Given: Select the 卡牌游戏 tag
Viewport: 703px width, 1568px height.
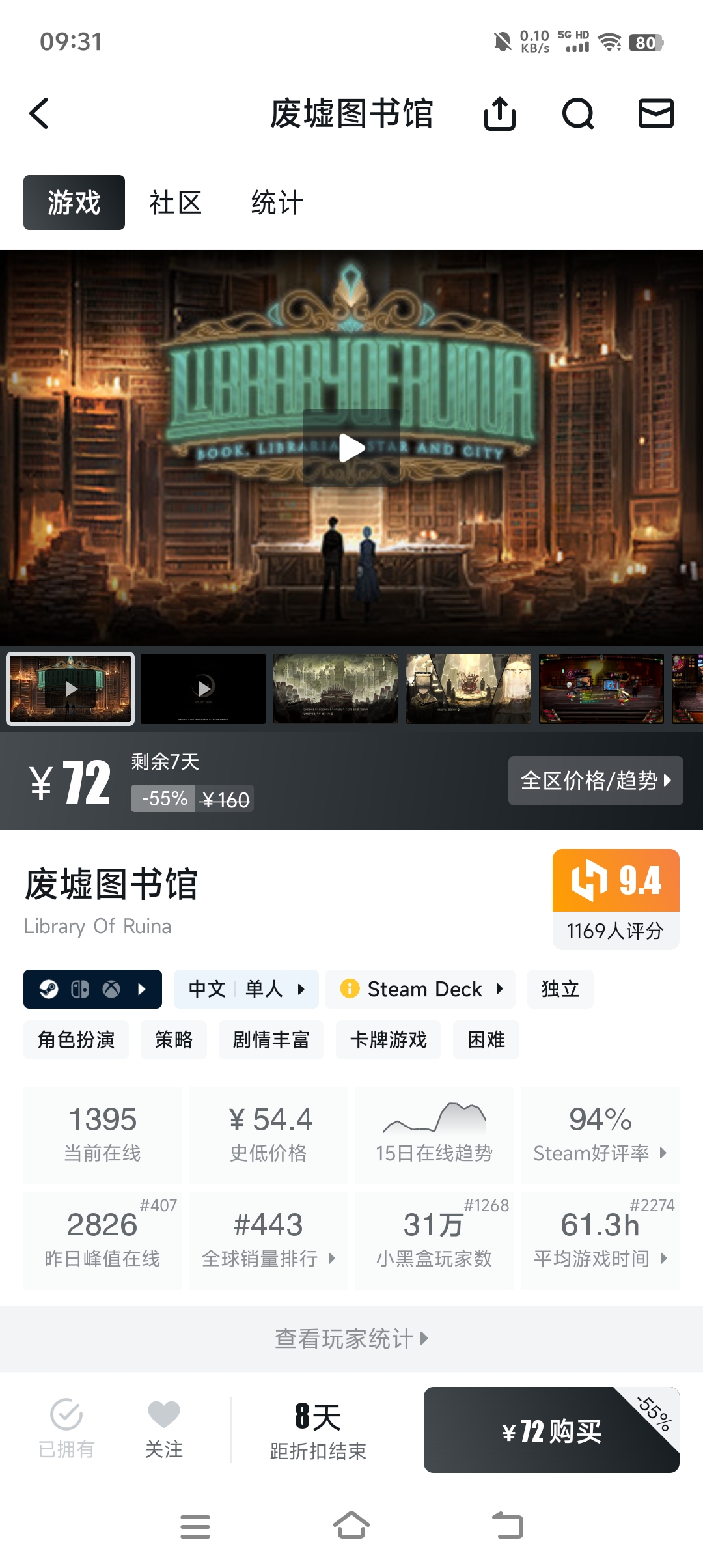Looking at the screenshot, I should (x=388, y=1040).
